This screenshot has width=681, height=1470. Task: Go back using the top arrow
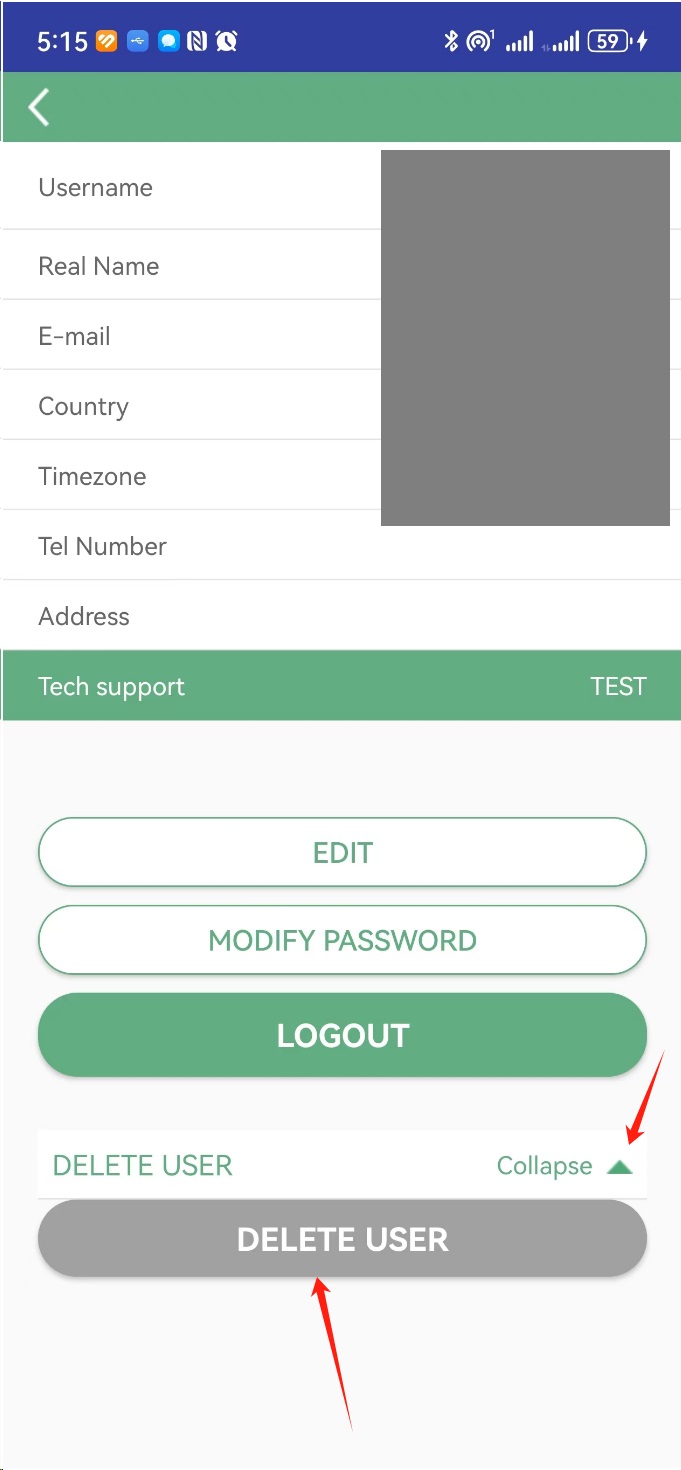[x=39, y=107]
